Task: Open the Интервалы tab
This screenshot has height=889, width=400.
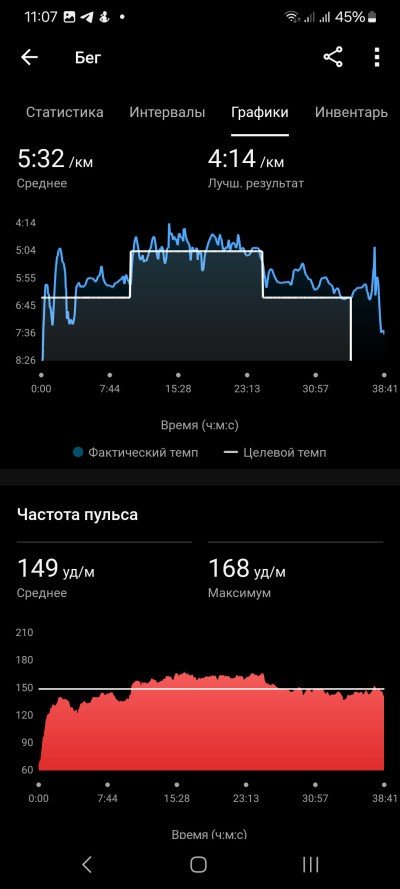Action: [x=167, y=112]
